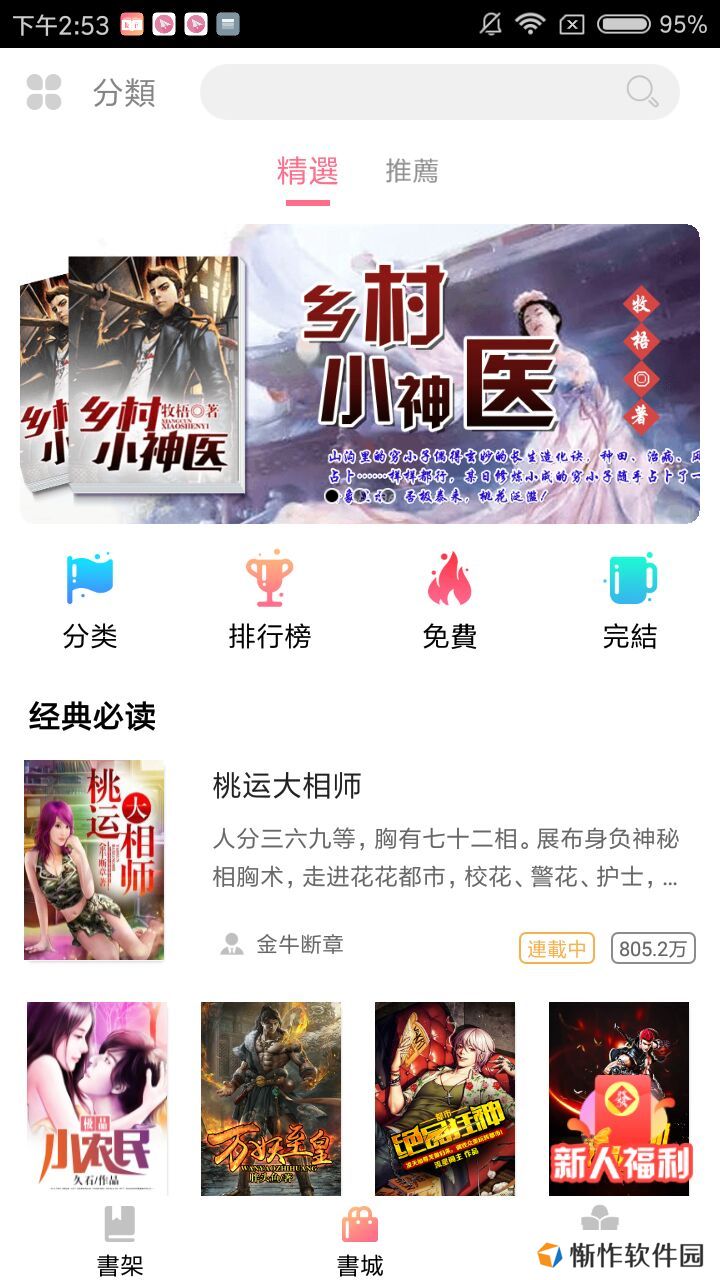The width and height of the screenshot is (720, 1280).
Task: Switch to the 推薦 tab
Action: (x=412, y=172)
